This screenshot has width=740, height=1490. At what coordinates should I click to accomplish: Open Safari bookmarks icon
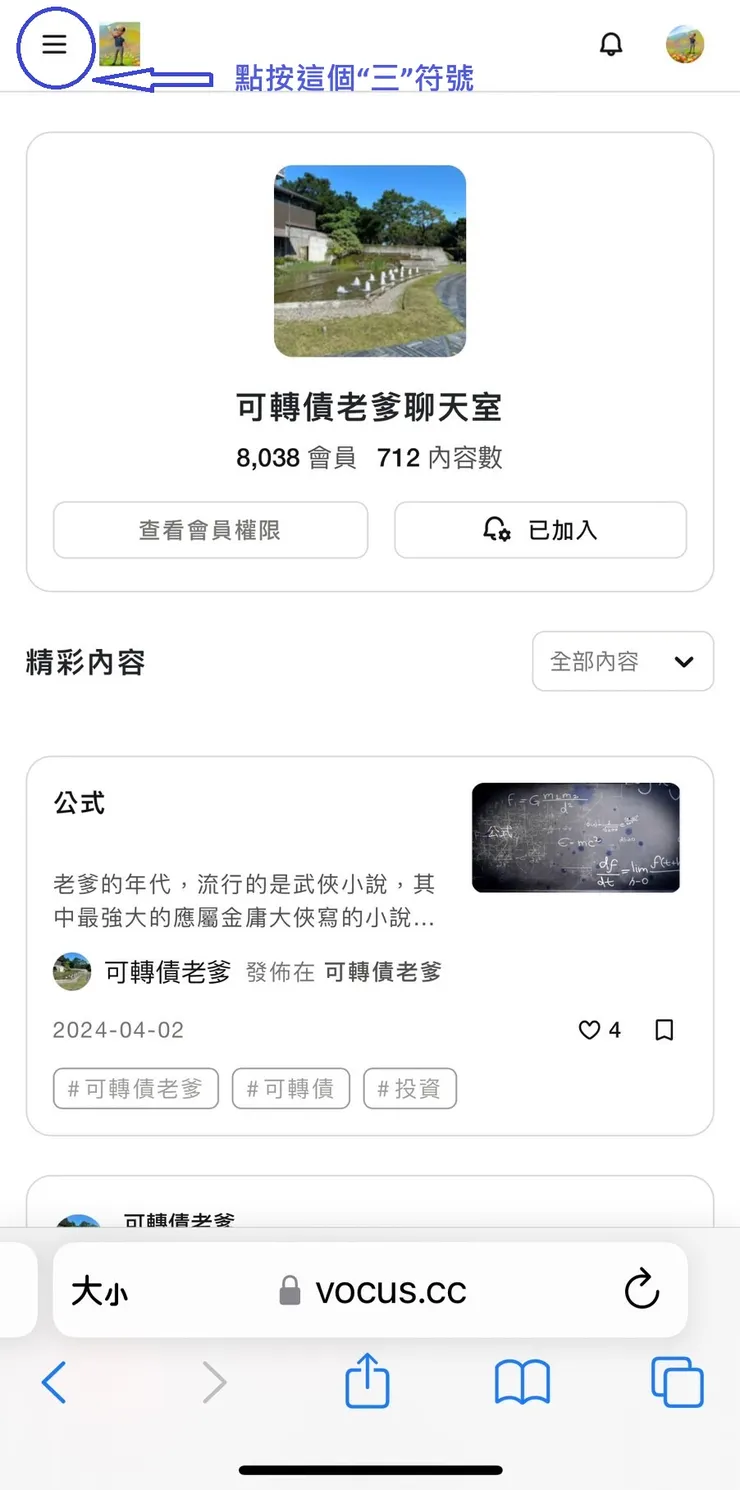click(522, 1382)
